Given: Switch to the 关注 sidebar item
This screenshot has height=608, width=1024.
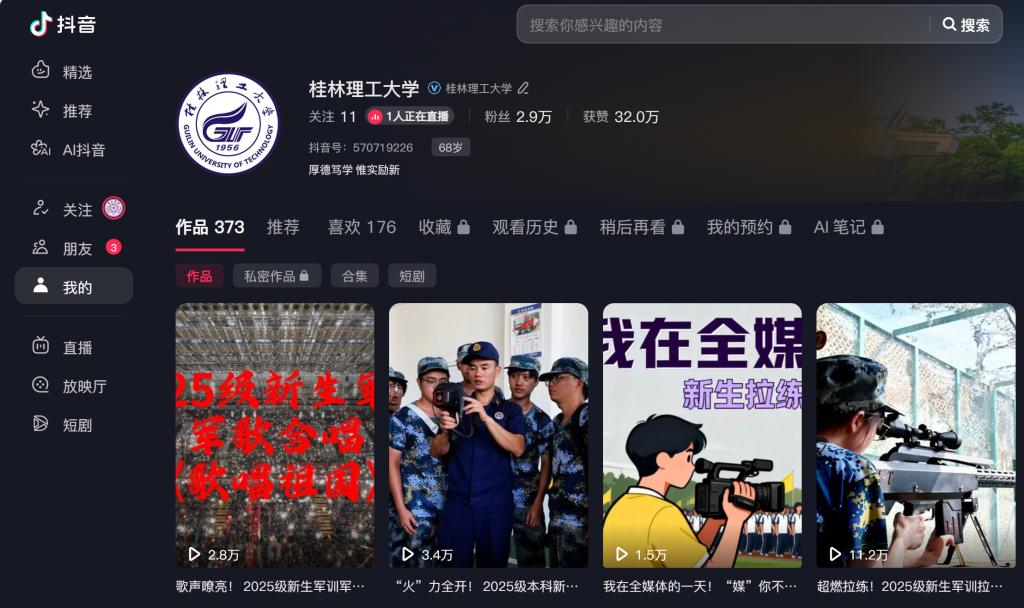Looking at the screenshot, I should tap(76, 210).
